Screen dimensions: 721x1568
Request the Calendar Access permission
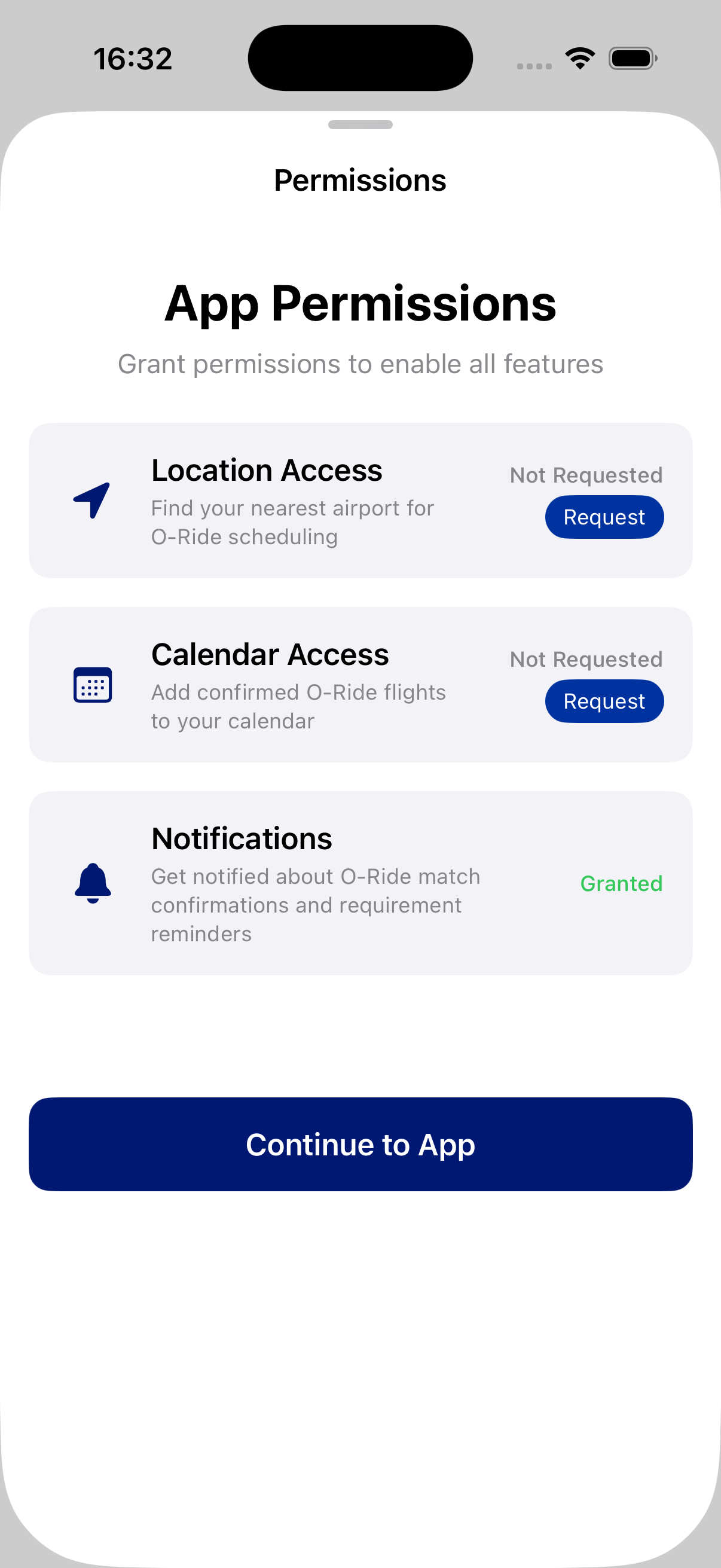point(604,701)
